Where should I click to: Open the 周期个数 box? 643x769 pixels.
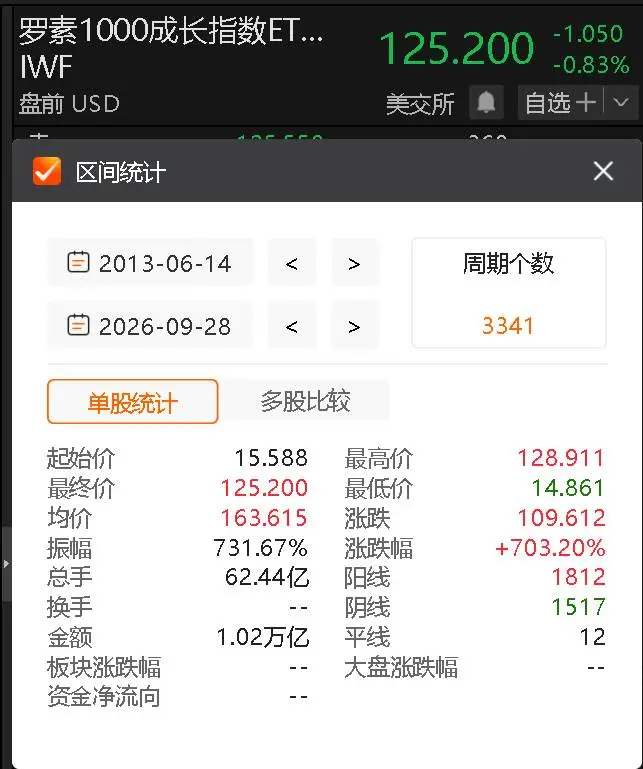pos(509,293)
